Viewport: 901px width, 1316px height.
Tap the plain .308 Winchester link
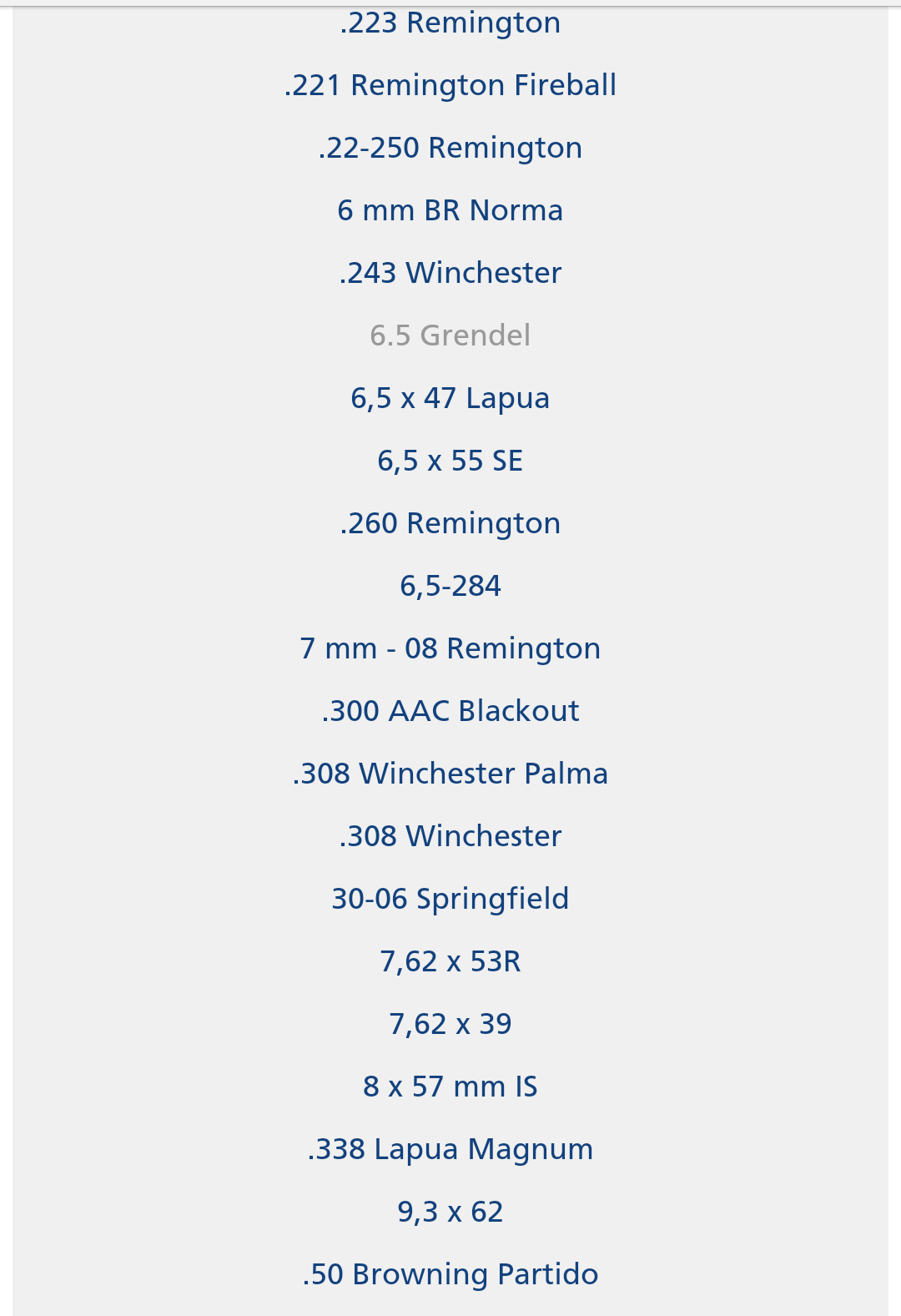click(450, 836)
